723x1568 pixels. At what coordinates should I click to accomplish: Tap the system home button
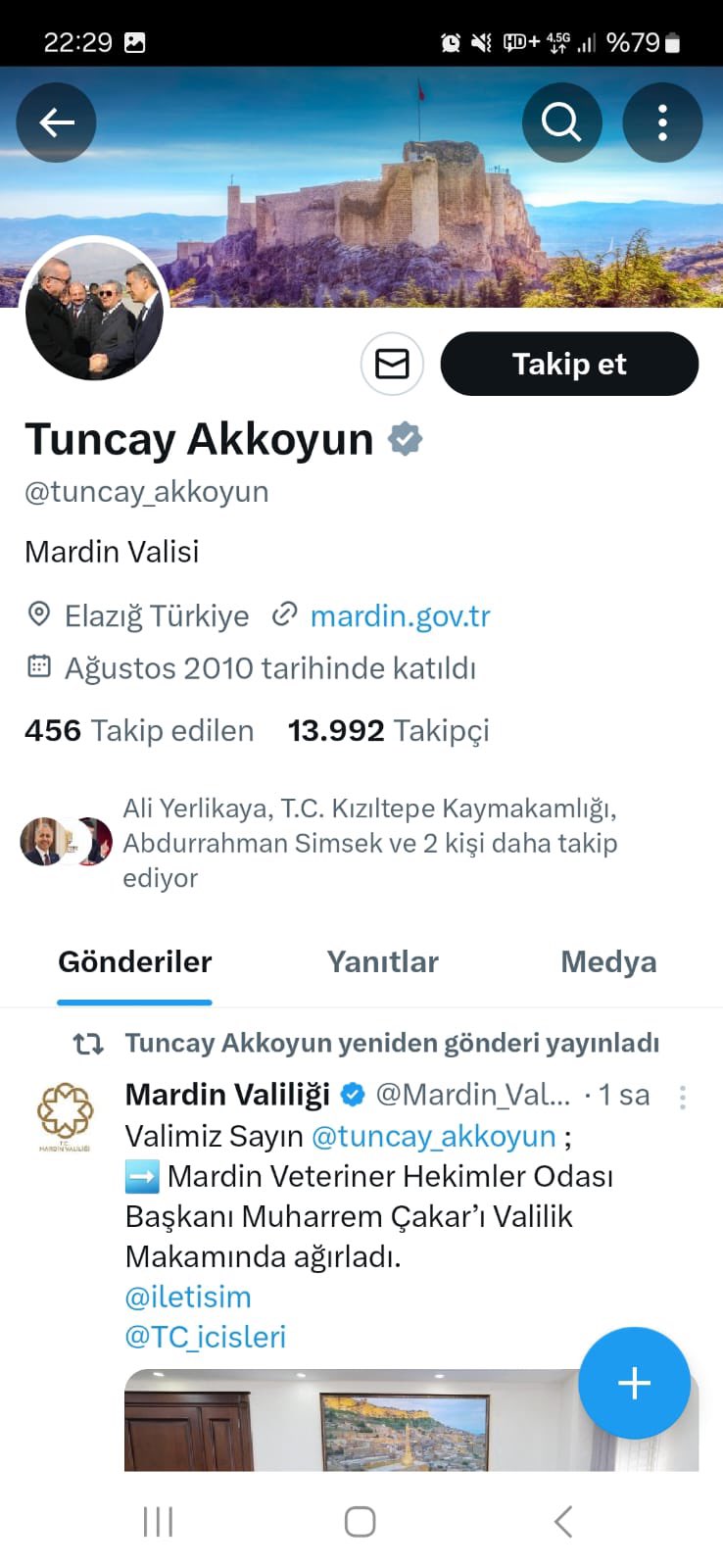click(360, 1521)
